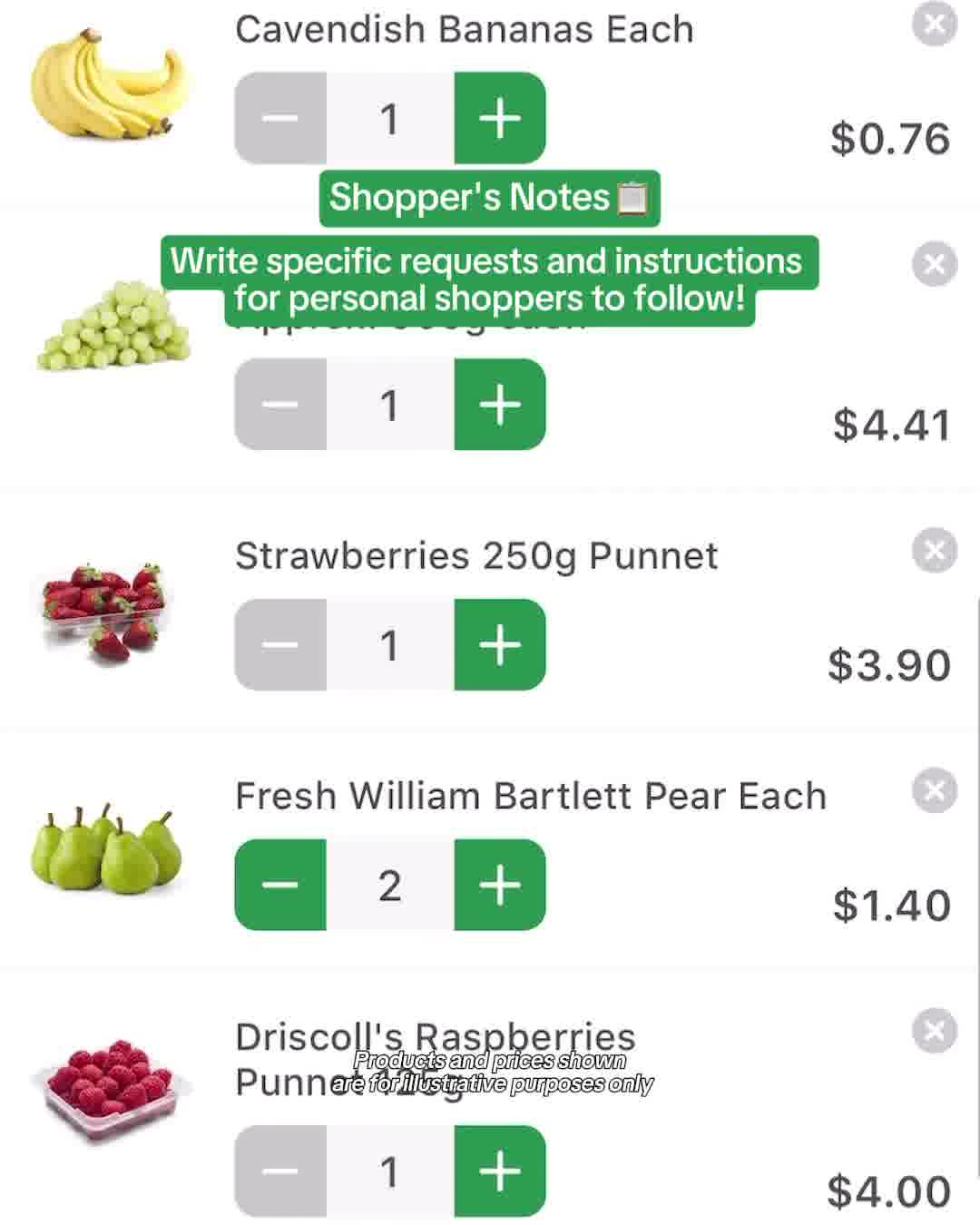Remove Fresh William Bartlett Pear item
The width and height of the screenshot is (980, 1225).
[935, 790]
